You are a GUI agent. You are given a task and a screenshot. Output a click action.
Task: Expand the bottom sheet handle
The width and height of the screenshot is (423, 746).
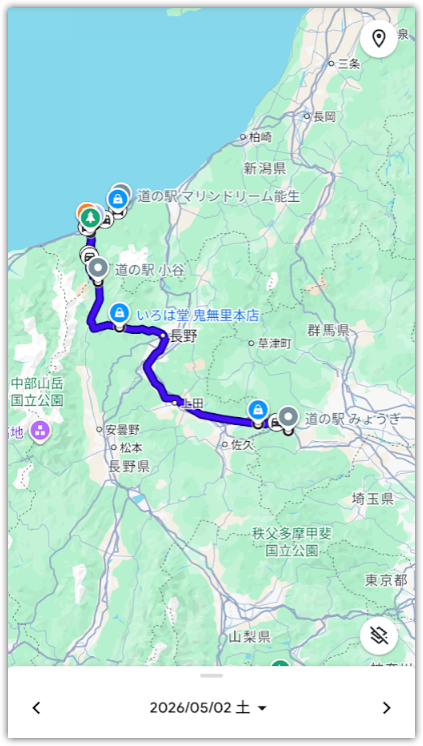[x=211, y=676]
